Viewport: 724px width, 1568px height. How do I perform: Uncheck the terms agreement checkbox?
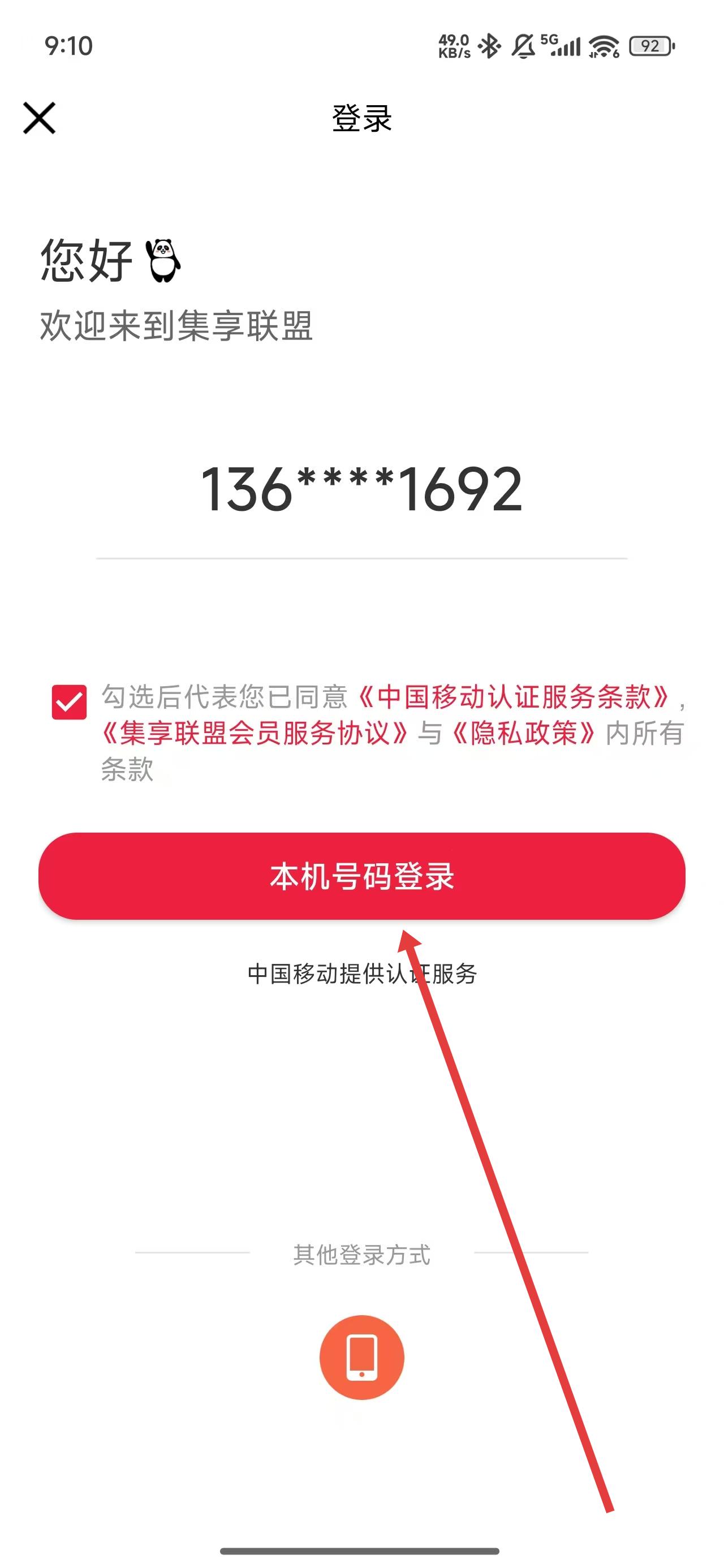(x=70, y=702)
